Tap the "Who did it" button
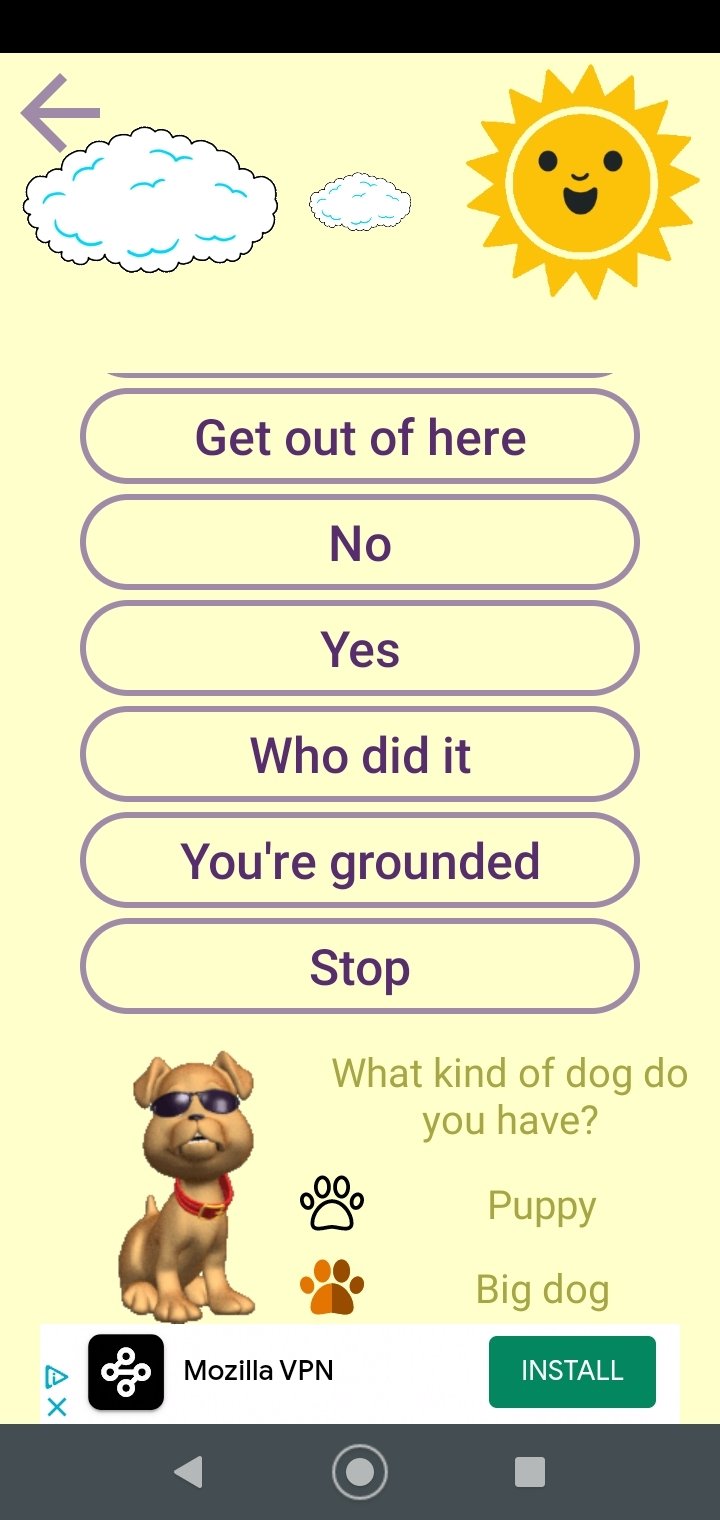The image size is (720, 1520). coord(360,755)
